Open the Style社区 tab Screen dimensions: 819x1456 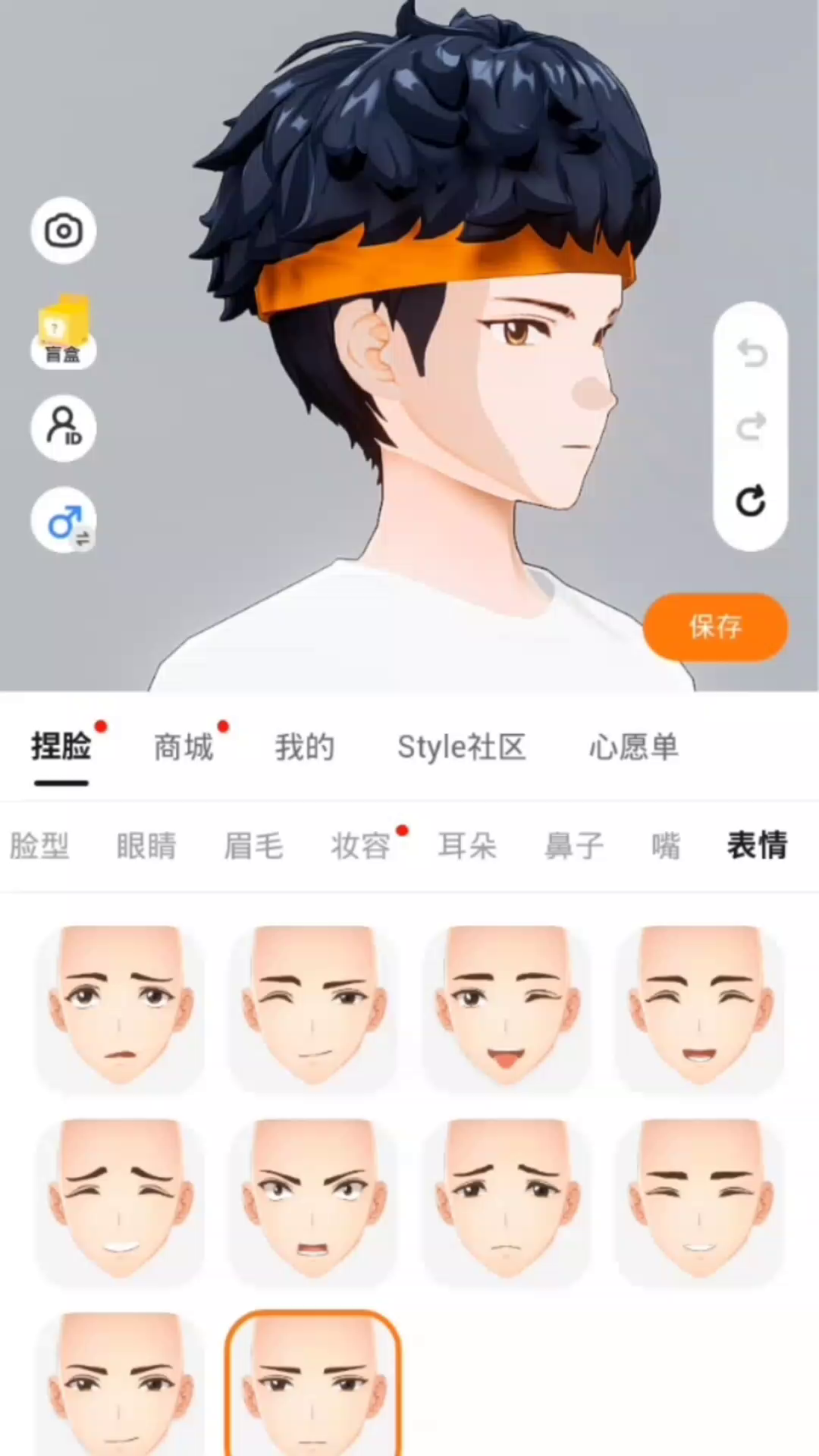[461, 747]
